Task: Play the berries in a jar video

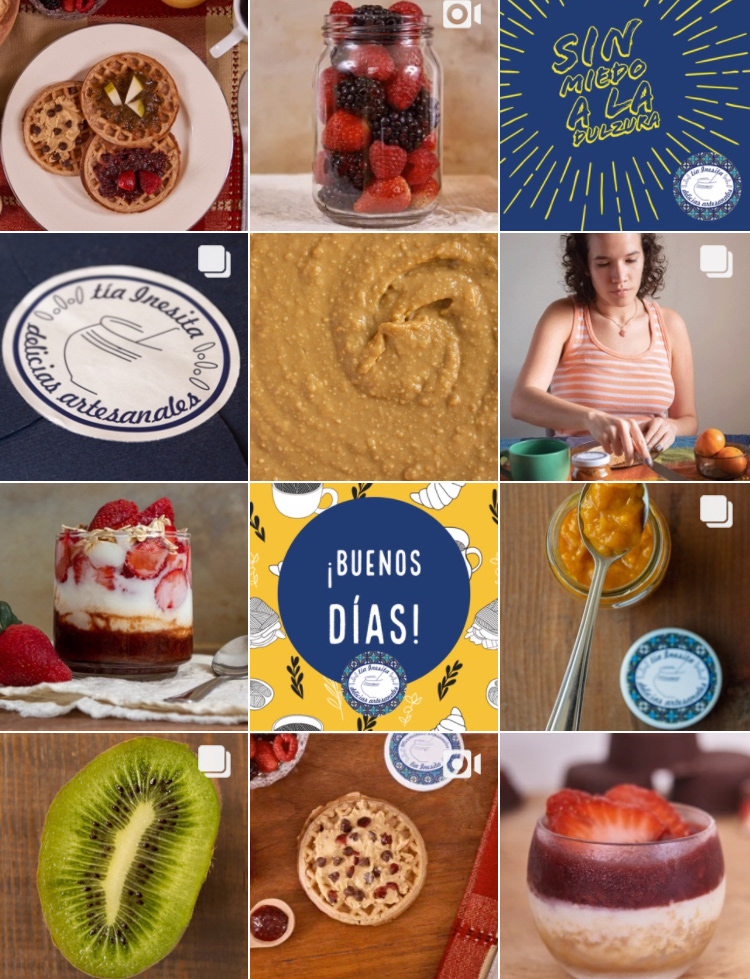Action: [373, 115]
